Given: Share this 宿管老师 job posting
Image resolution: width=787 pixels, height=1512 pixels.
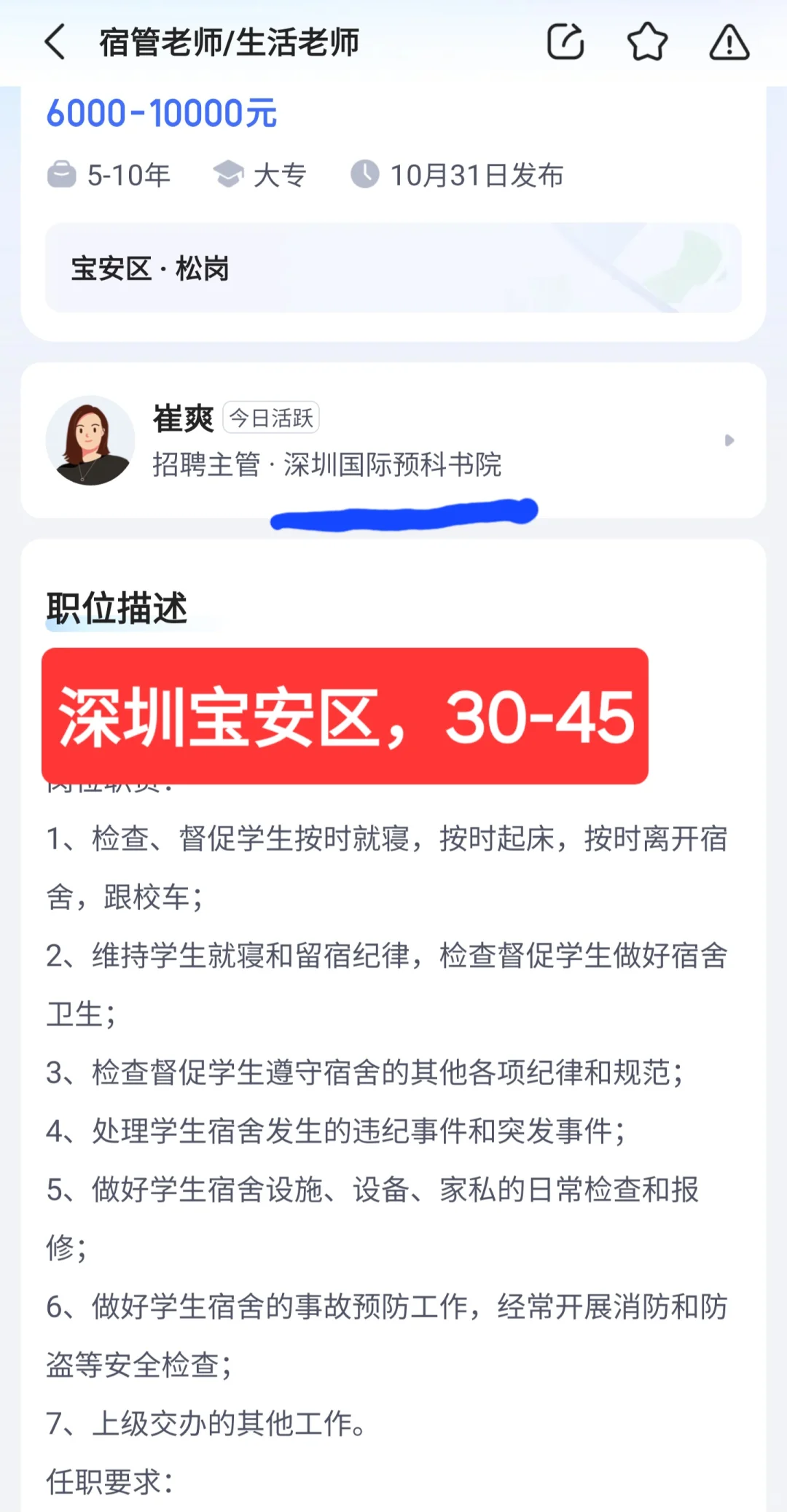Looking at the screenshot, I should tap(565, 42).
